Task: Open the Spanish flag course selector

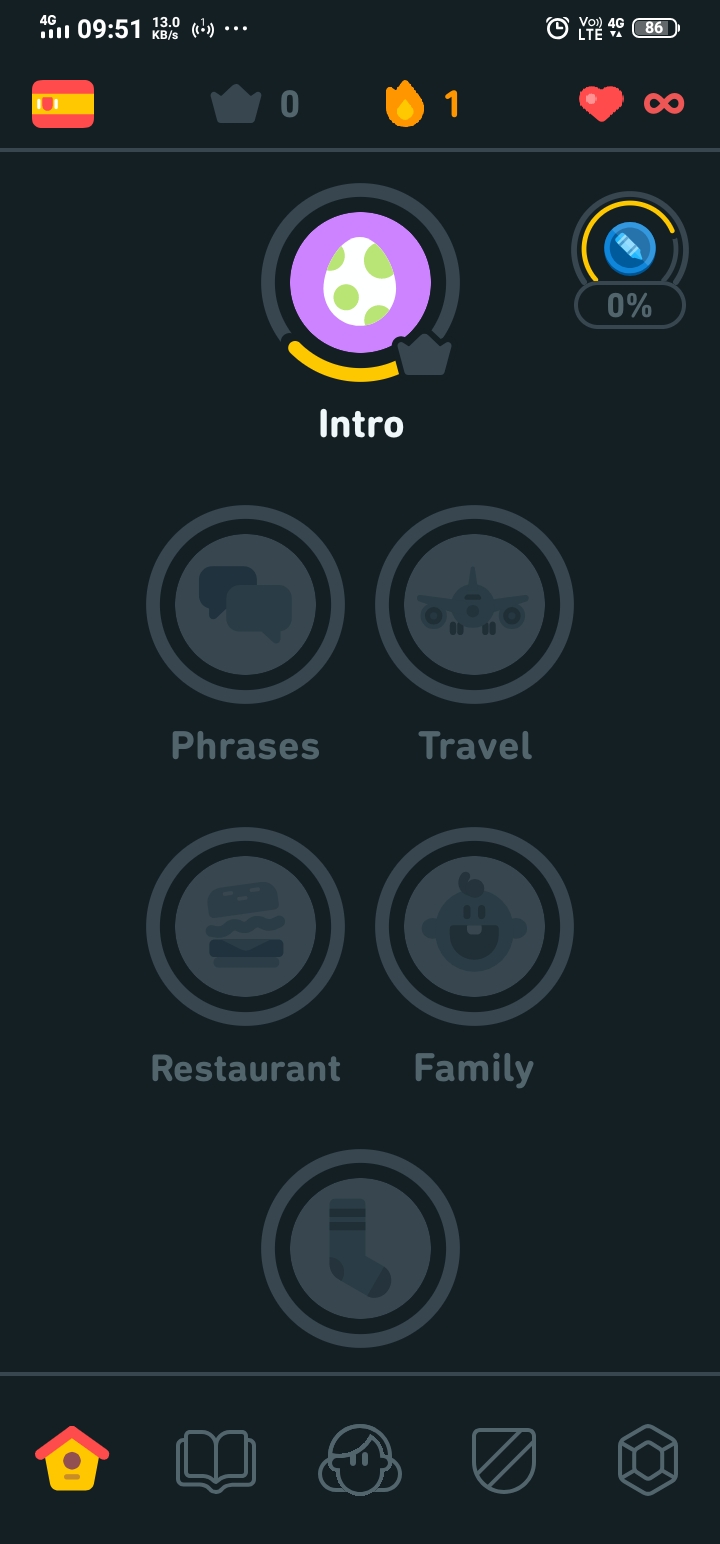Action: (63, 104)
